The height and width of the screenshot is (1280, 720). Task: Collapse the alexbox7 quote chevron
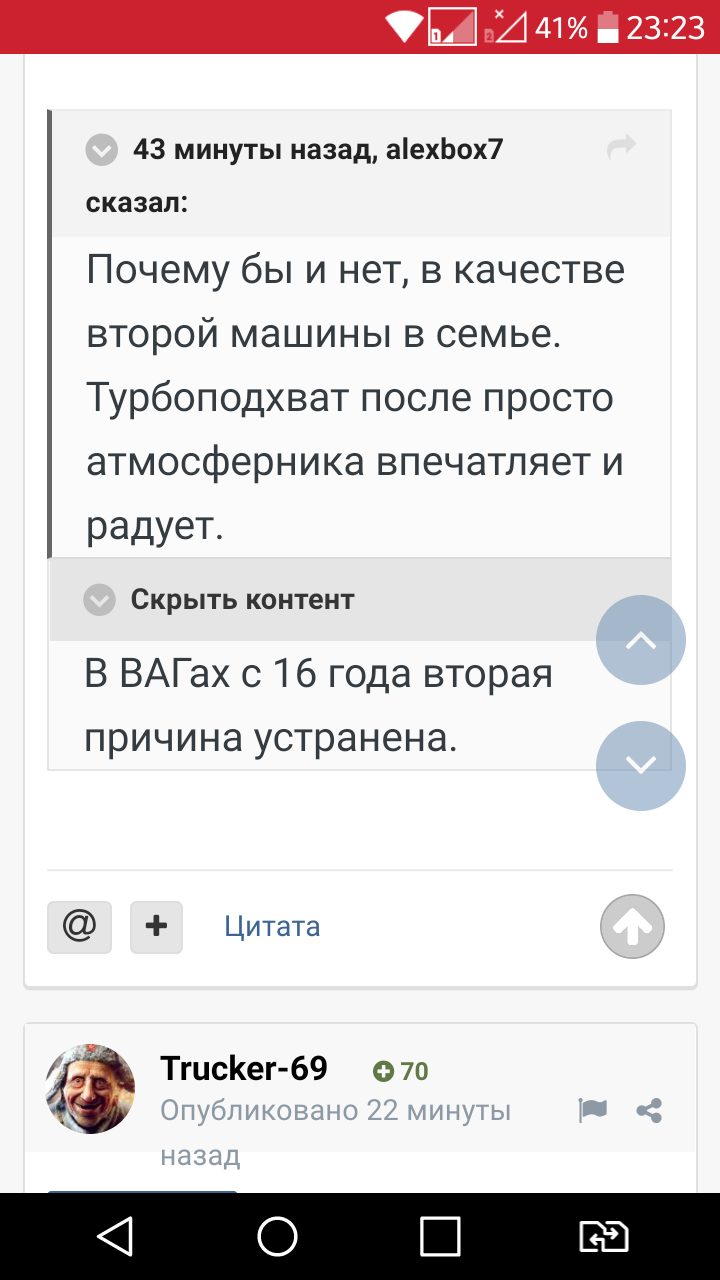101,151
